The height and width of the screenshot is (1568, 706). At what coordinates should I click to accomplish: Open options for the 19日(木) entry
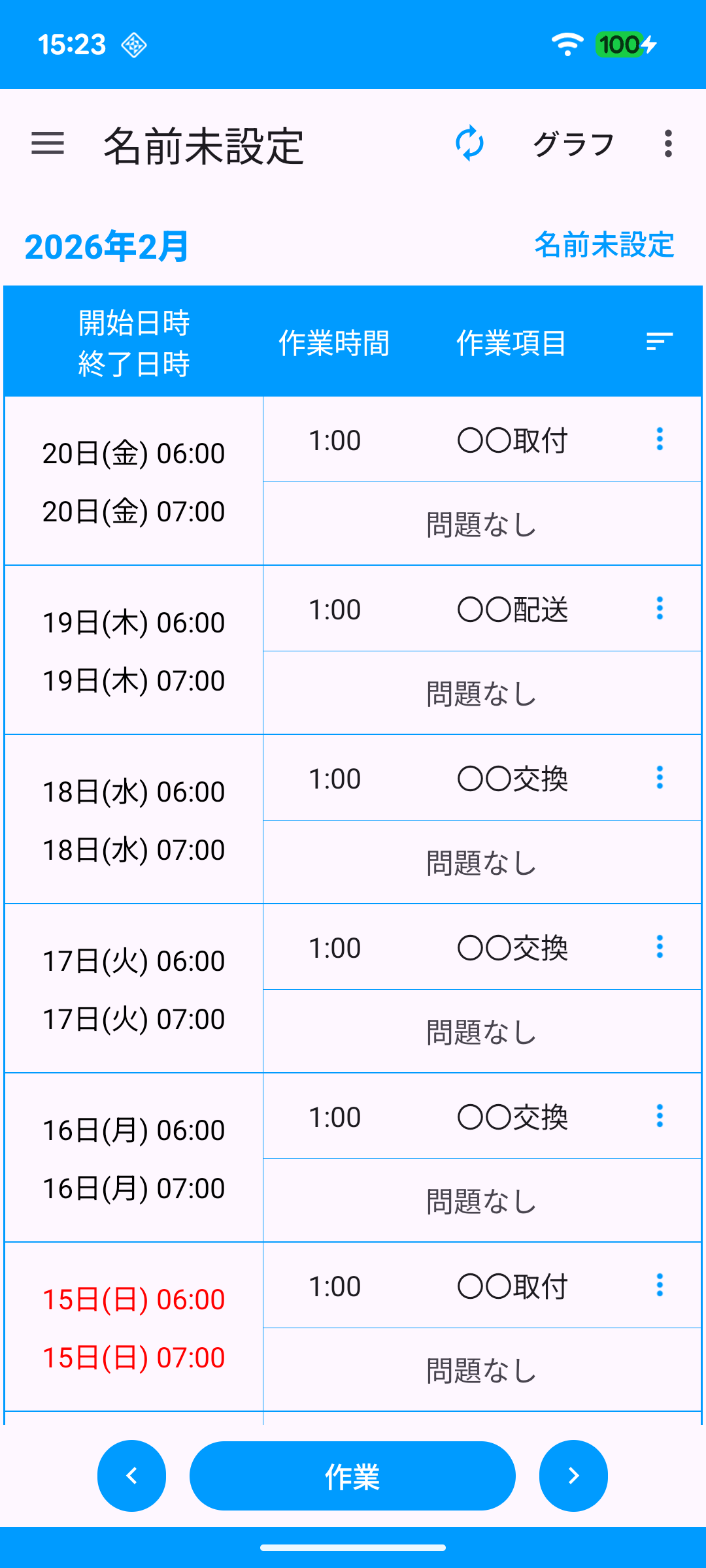[660, 608]
